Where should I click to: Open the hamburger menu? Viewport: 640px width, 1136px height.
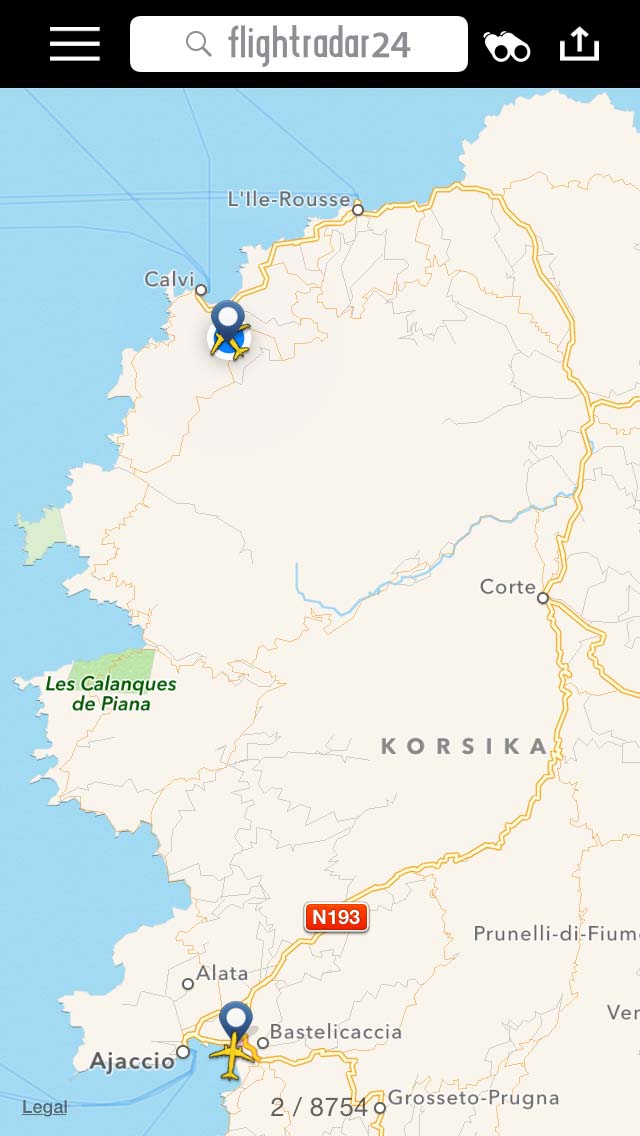[75, 44]
